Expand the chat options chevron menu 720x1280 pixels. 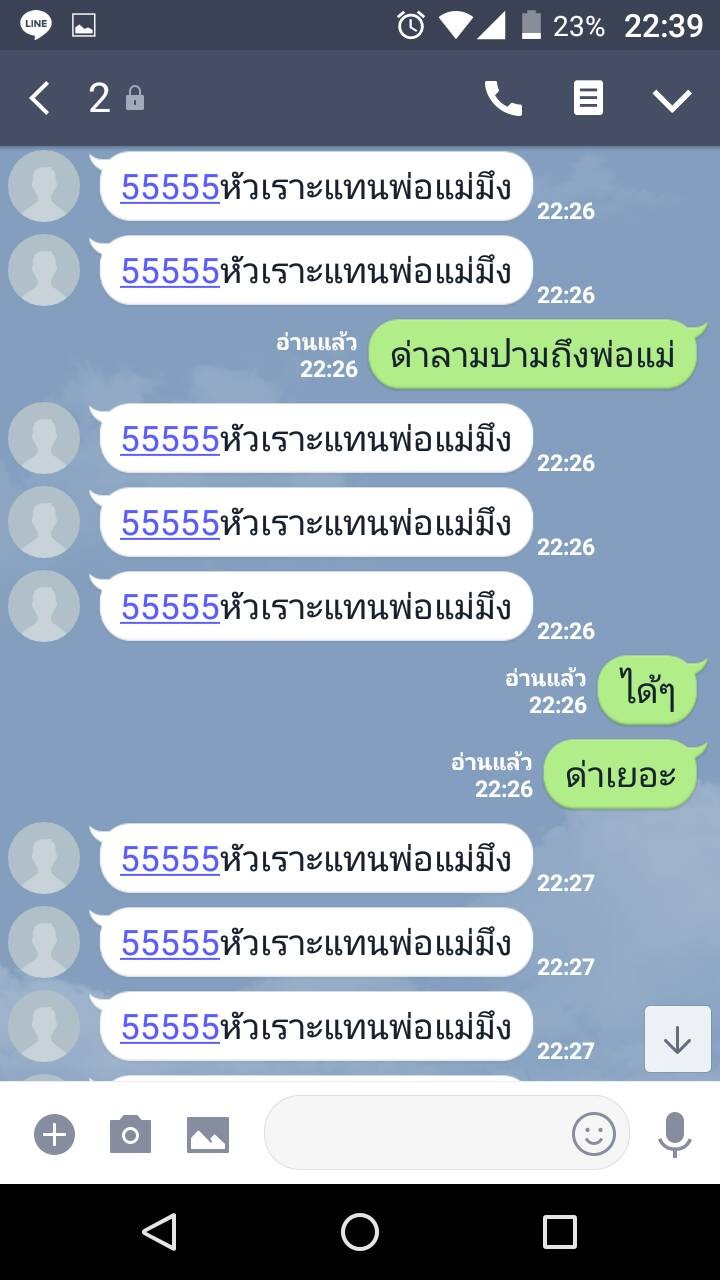click(672, 99)
